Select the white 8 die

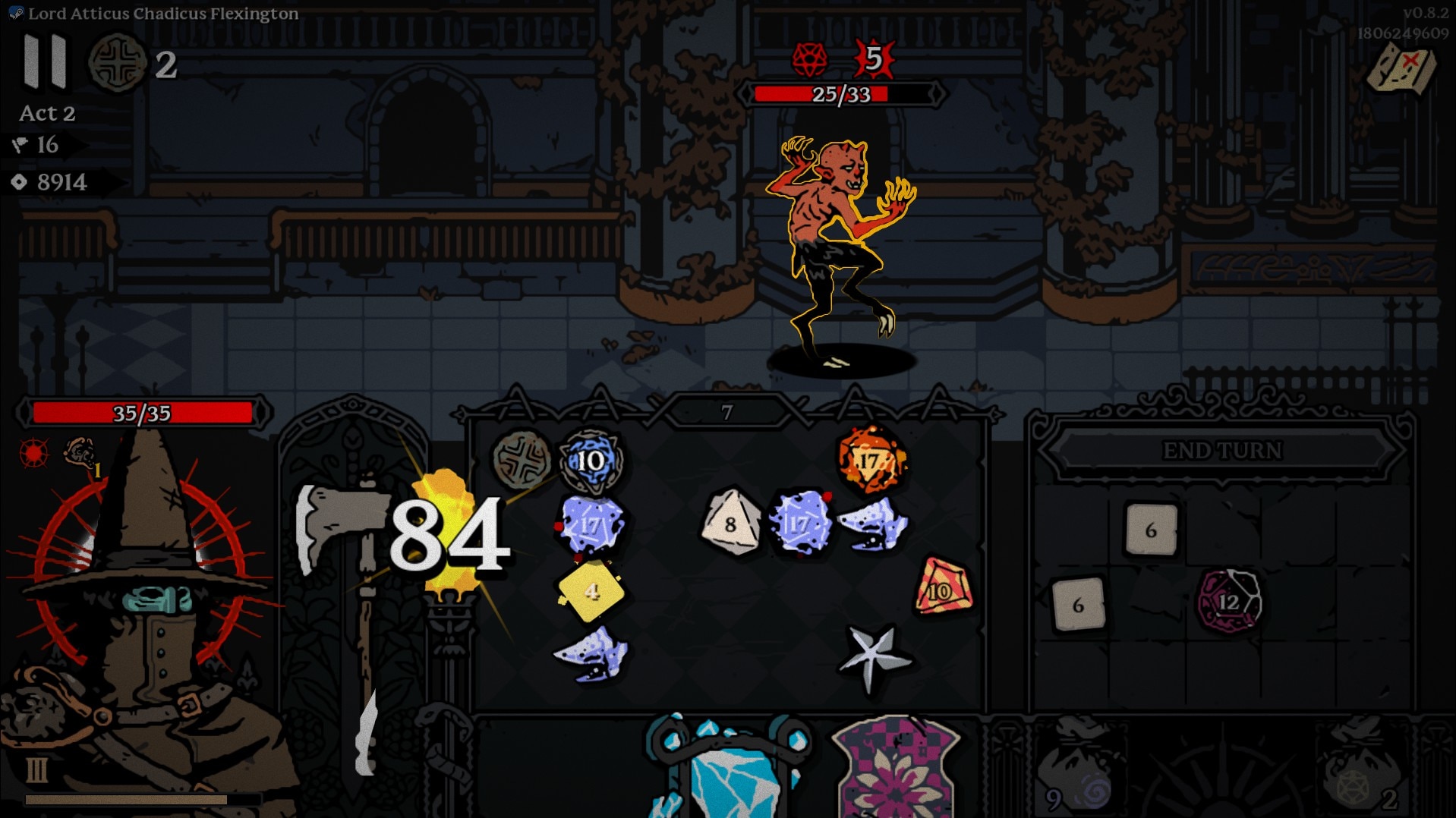(x=730, y=524)
